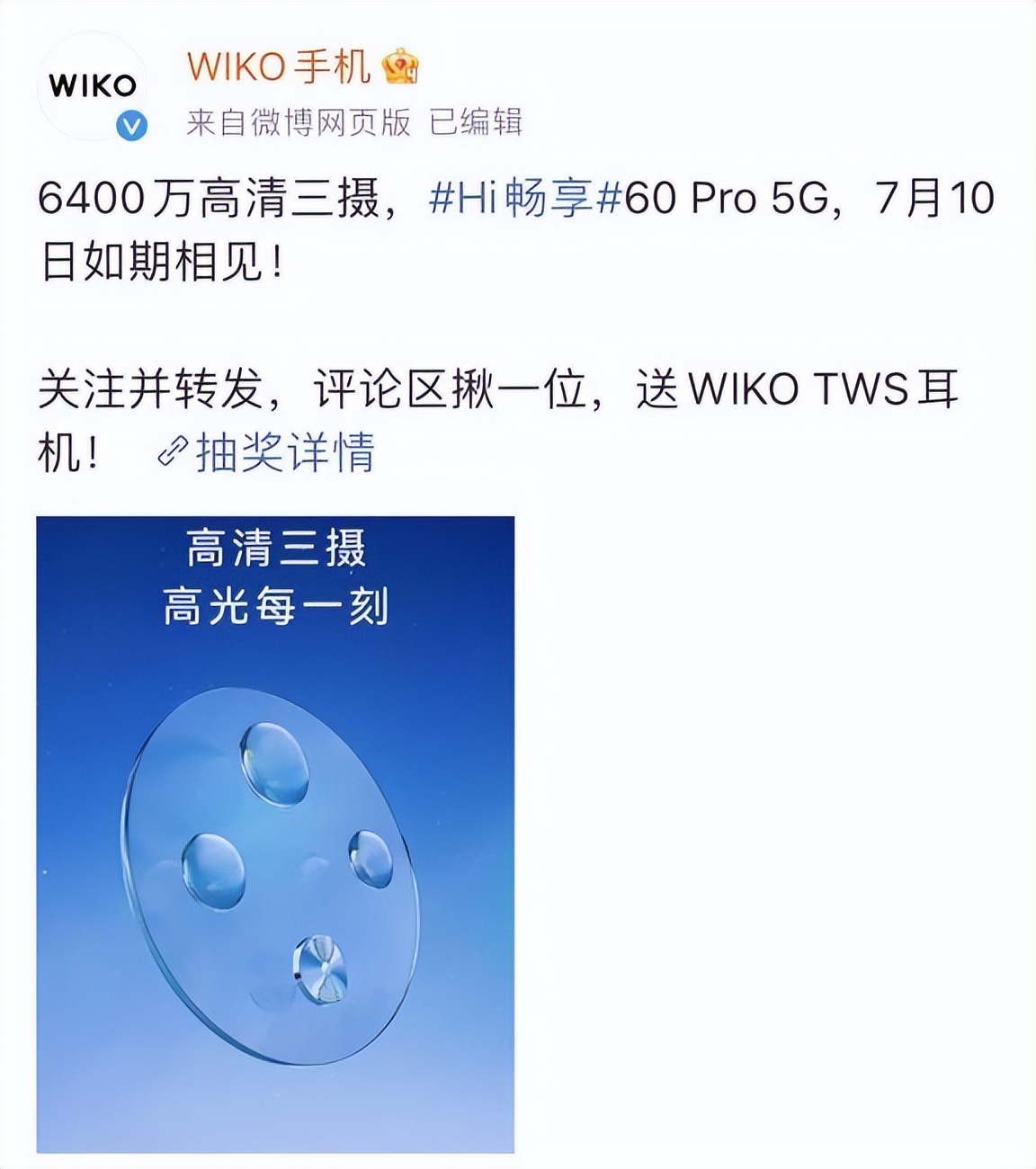
Task: Click the blue verified V badge
Action: pos(131,125)
